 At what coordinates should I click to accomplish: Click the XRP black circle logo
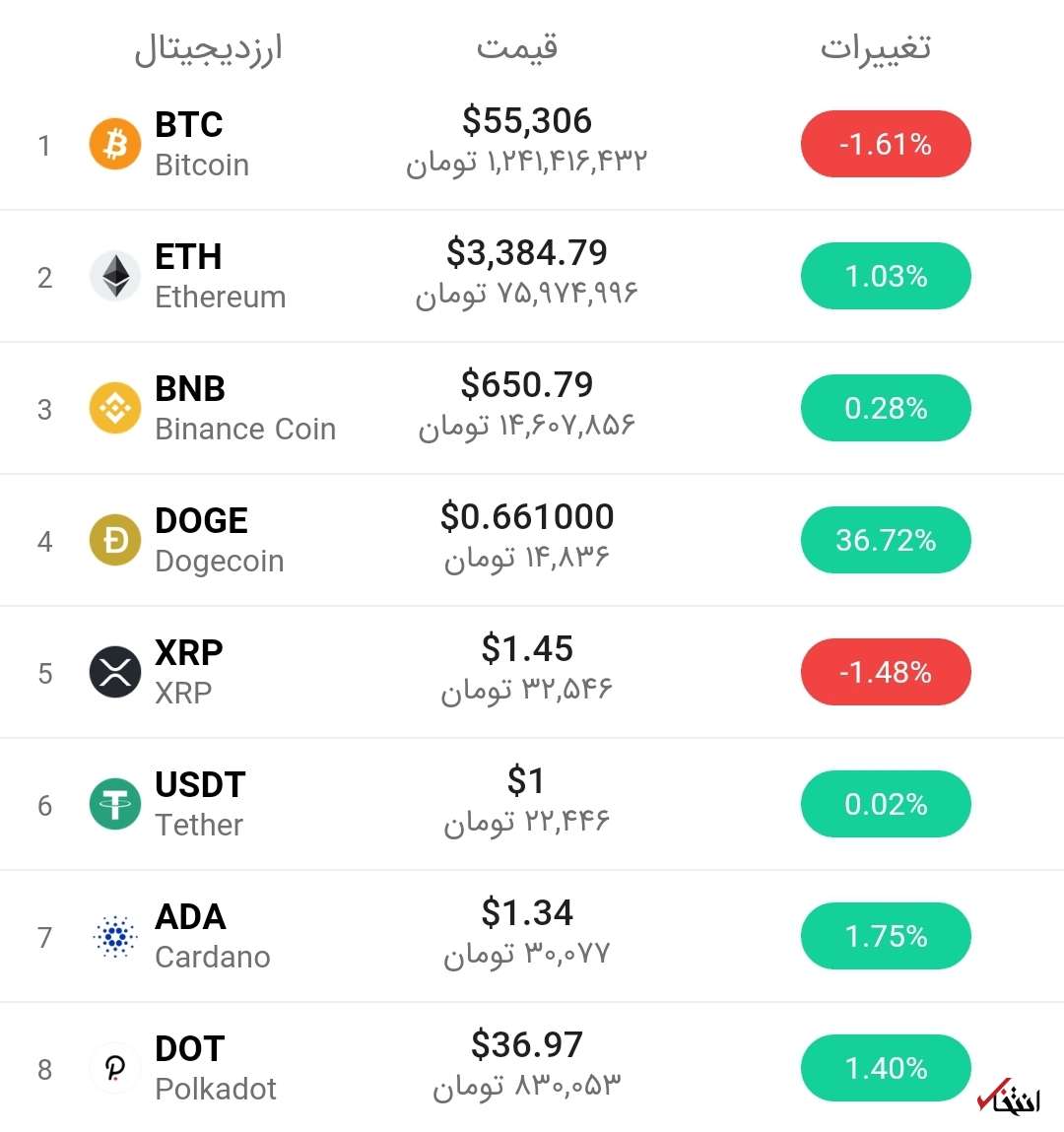pyautogui.click(x=114, y=672)
